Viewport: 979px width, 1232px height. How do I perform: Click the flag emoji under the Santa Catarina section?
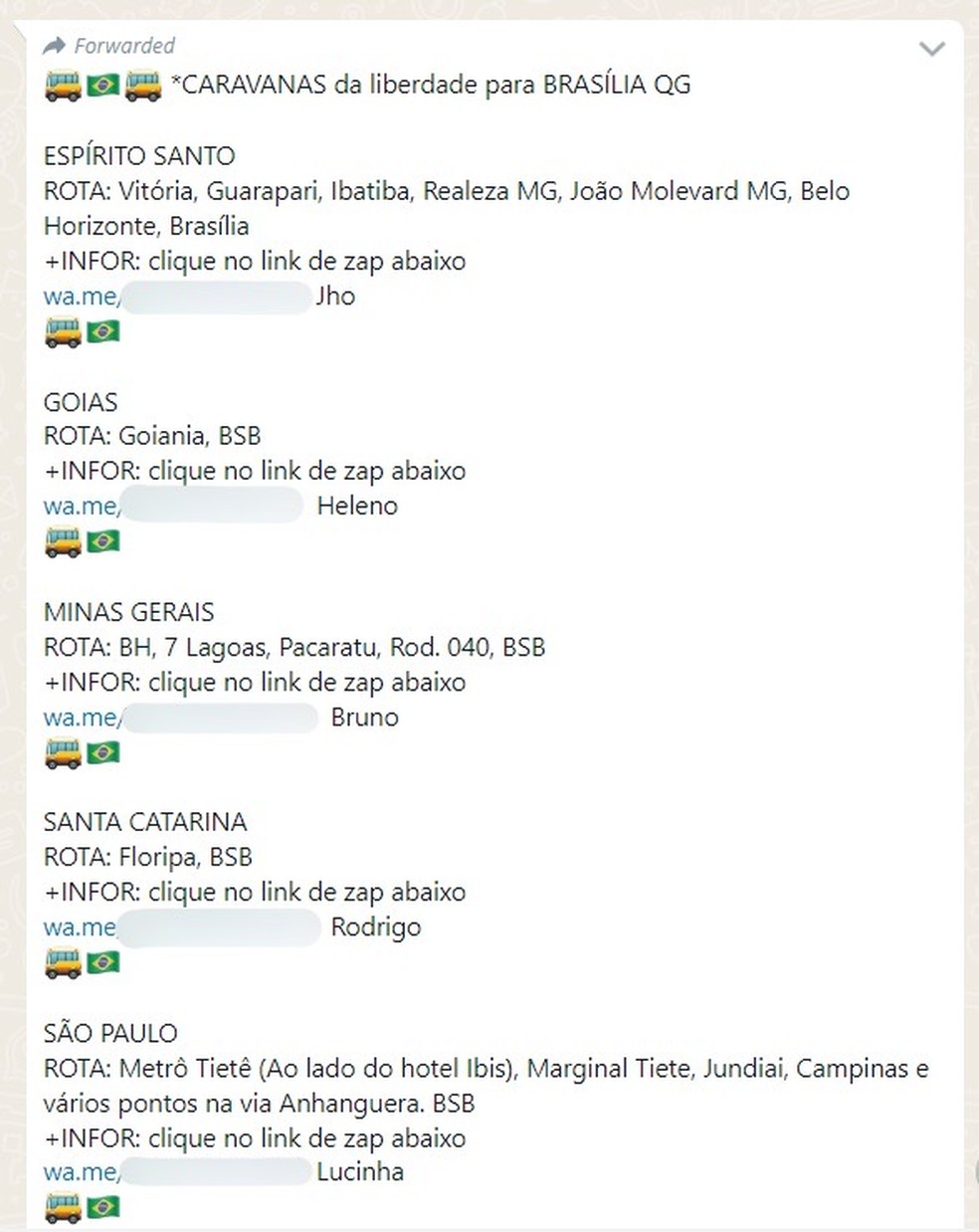click(x=104, y=963)
